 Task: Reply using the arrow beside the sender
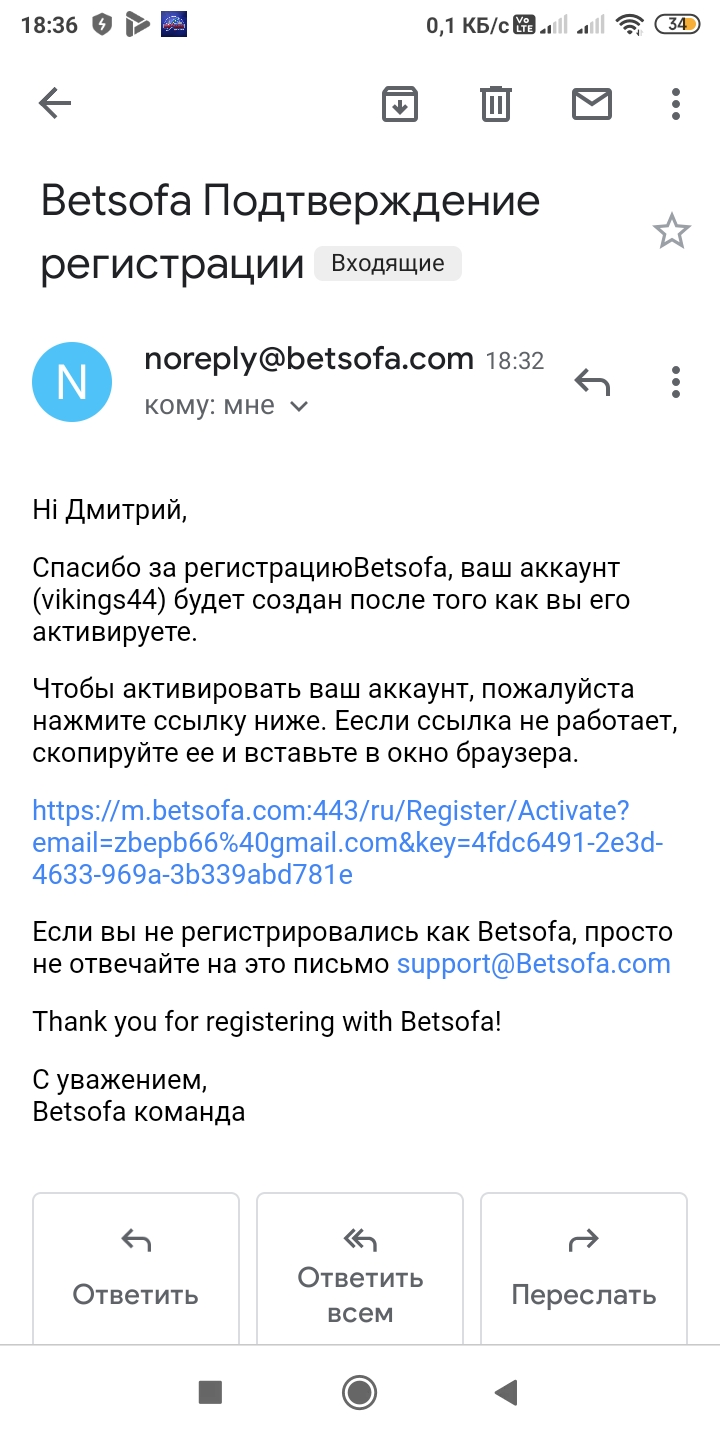pos(592,382)
